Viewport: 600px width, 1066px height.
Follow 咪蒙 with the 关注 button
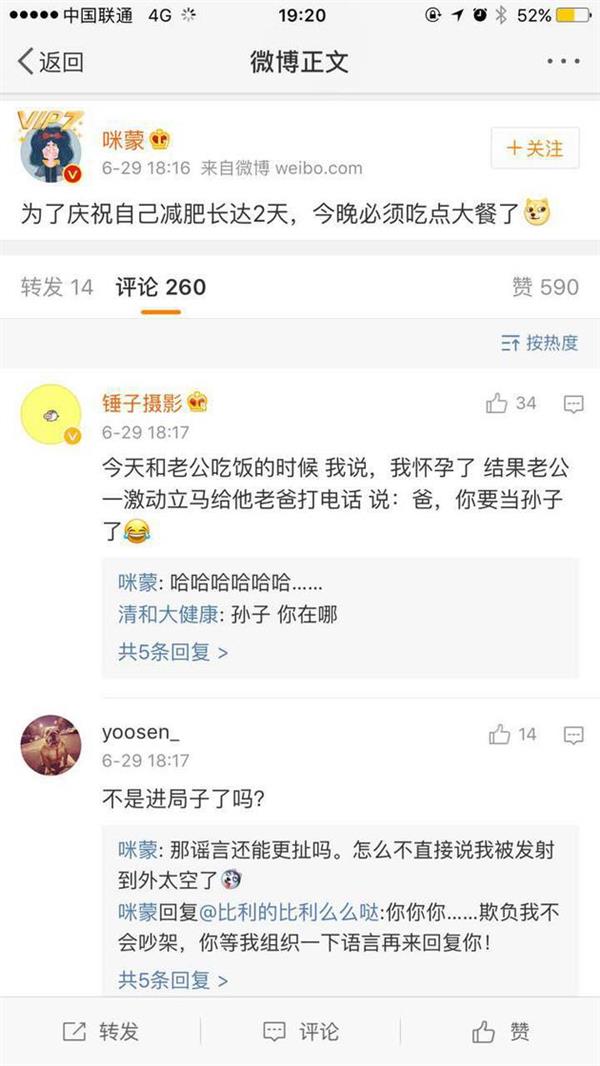[x=535, y=148]
